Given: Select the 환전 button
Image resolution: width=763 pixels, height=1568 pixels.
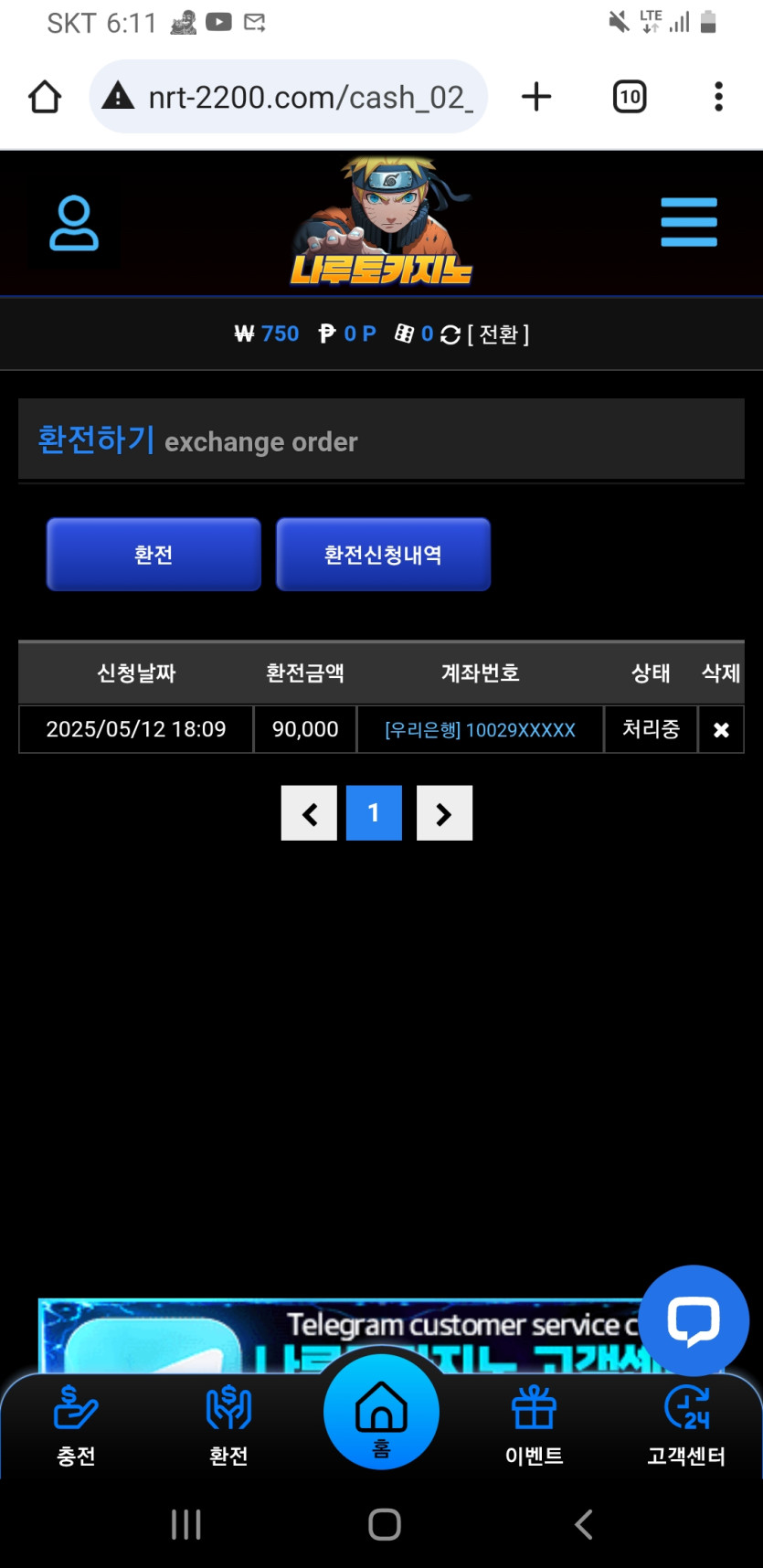Looking at the screenshot, I should (154, 555).
